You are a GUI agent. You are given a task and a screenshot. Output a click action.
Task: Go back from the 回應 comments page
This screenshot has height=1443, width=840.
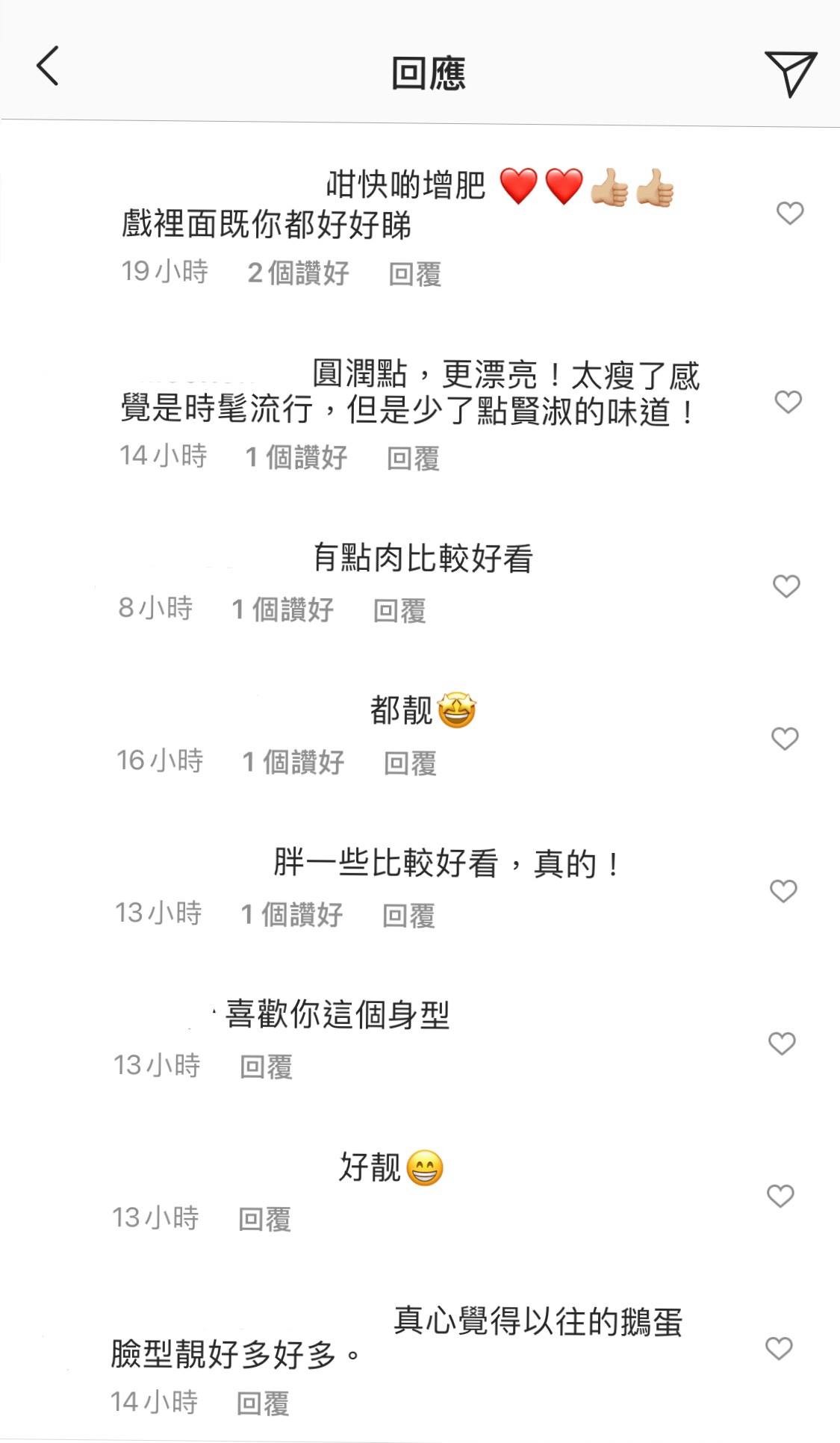[48, 66]
